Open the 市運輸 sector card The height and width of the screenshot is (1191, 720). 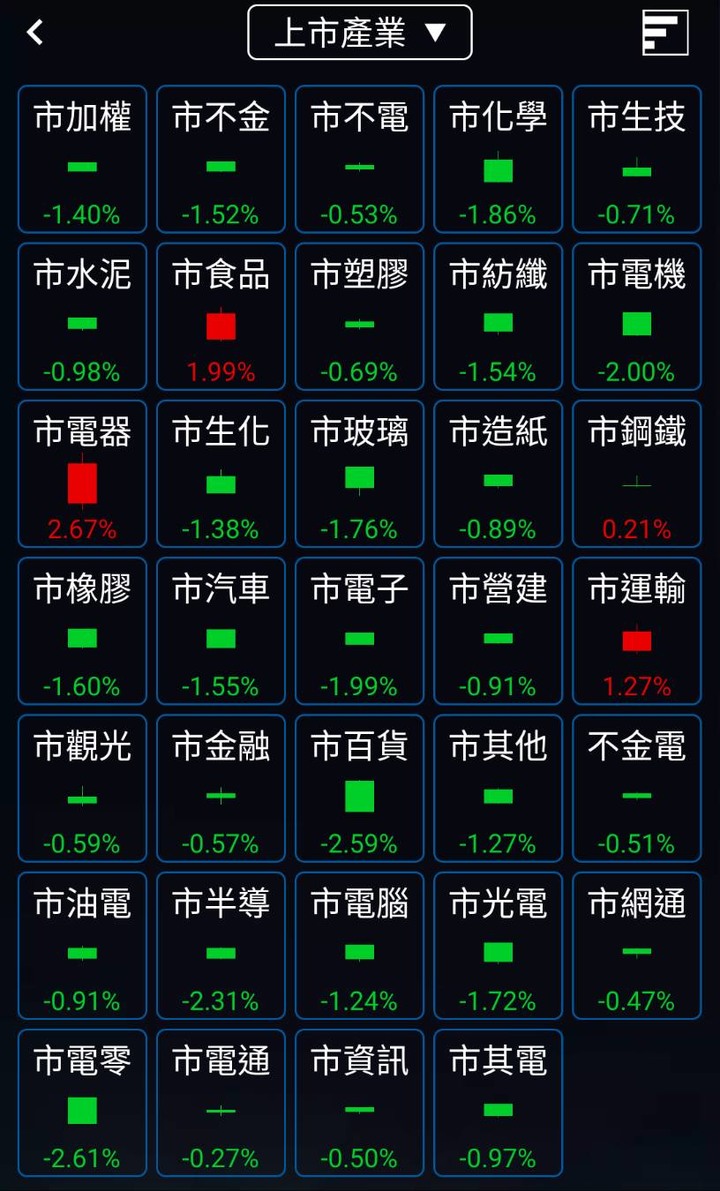(637, 630)
